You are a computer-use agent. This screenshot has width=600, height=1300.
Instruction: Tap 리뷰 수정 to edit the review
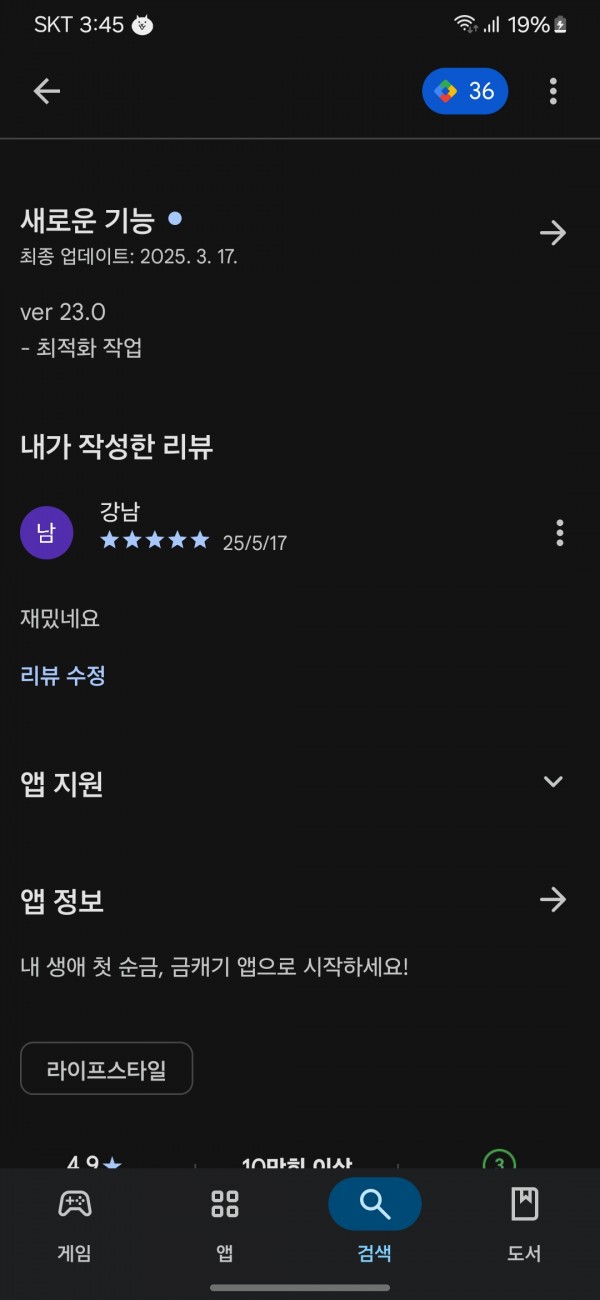pos(63,676)
